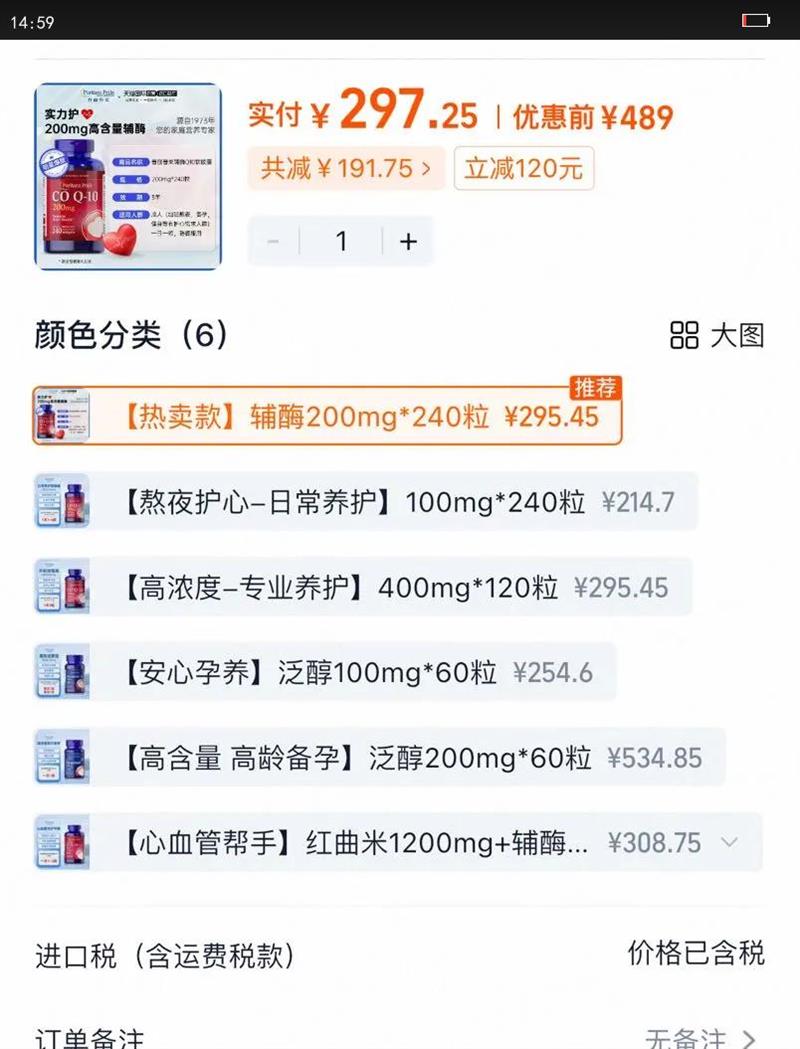Click the quantity input showing 1
The height and width of the screenshot is (1049, 800).
(x=340, y=241)
